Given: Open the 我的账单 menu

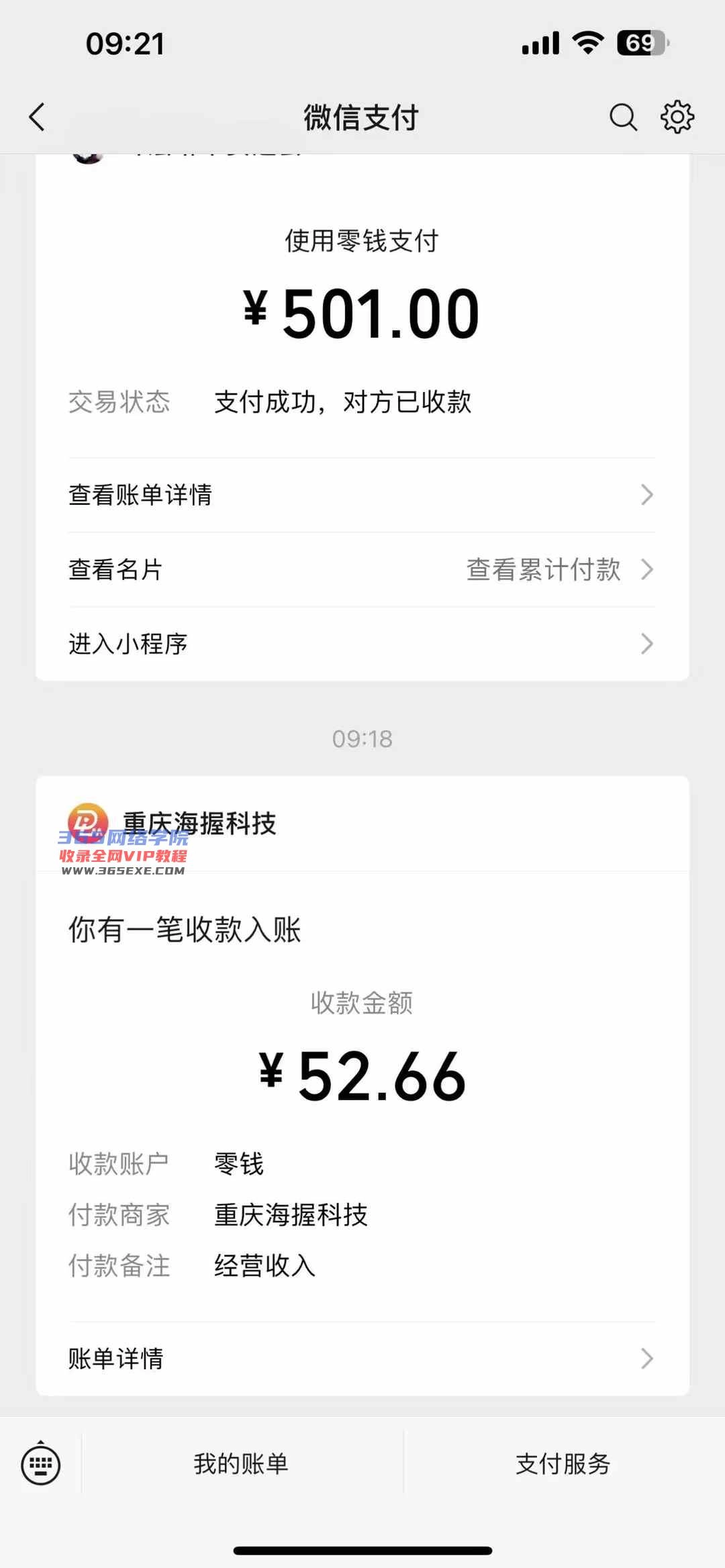Looking at the screenshot, I should click(241, 1464).
